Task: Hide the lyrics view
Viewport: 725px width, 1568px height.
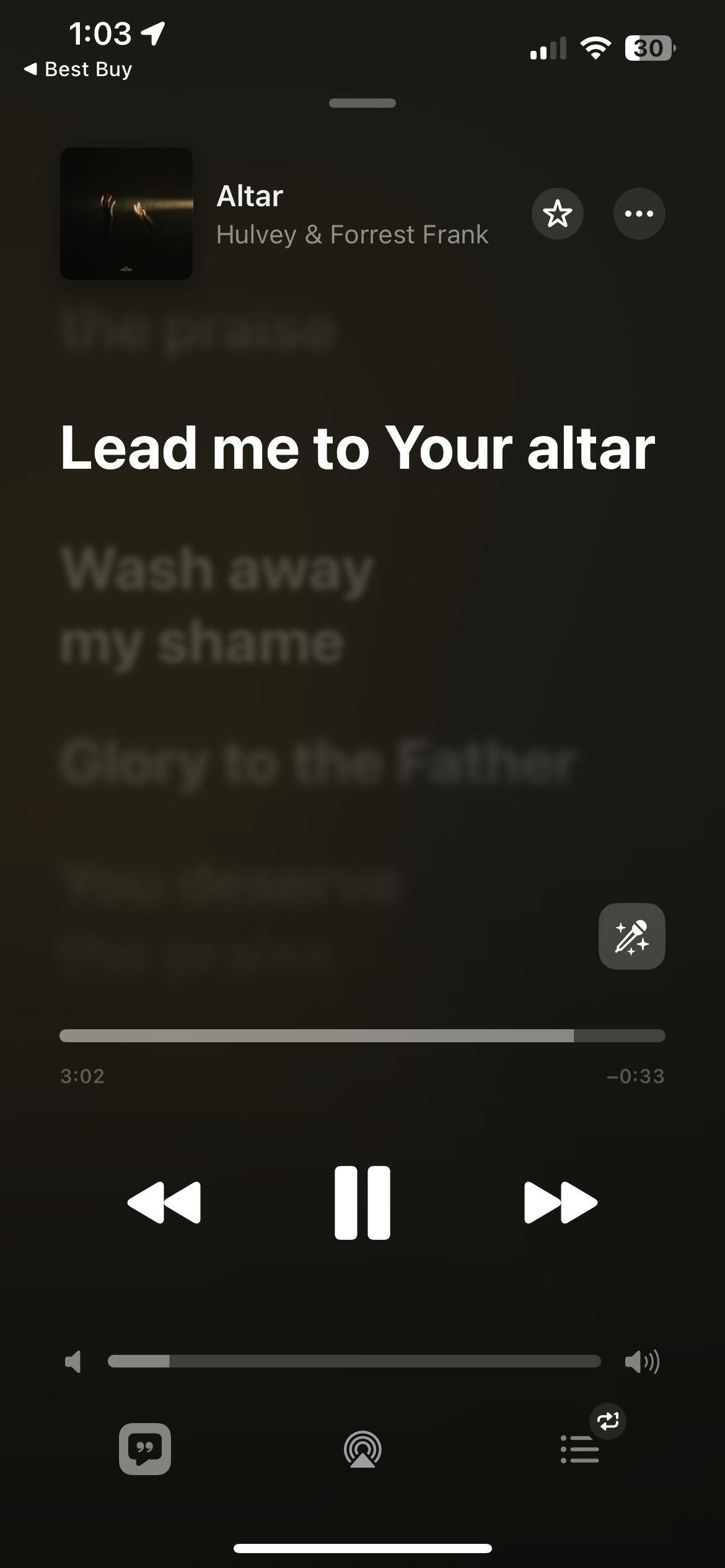Action: point(145,1449)
